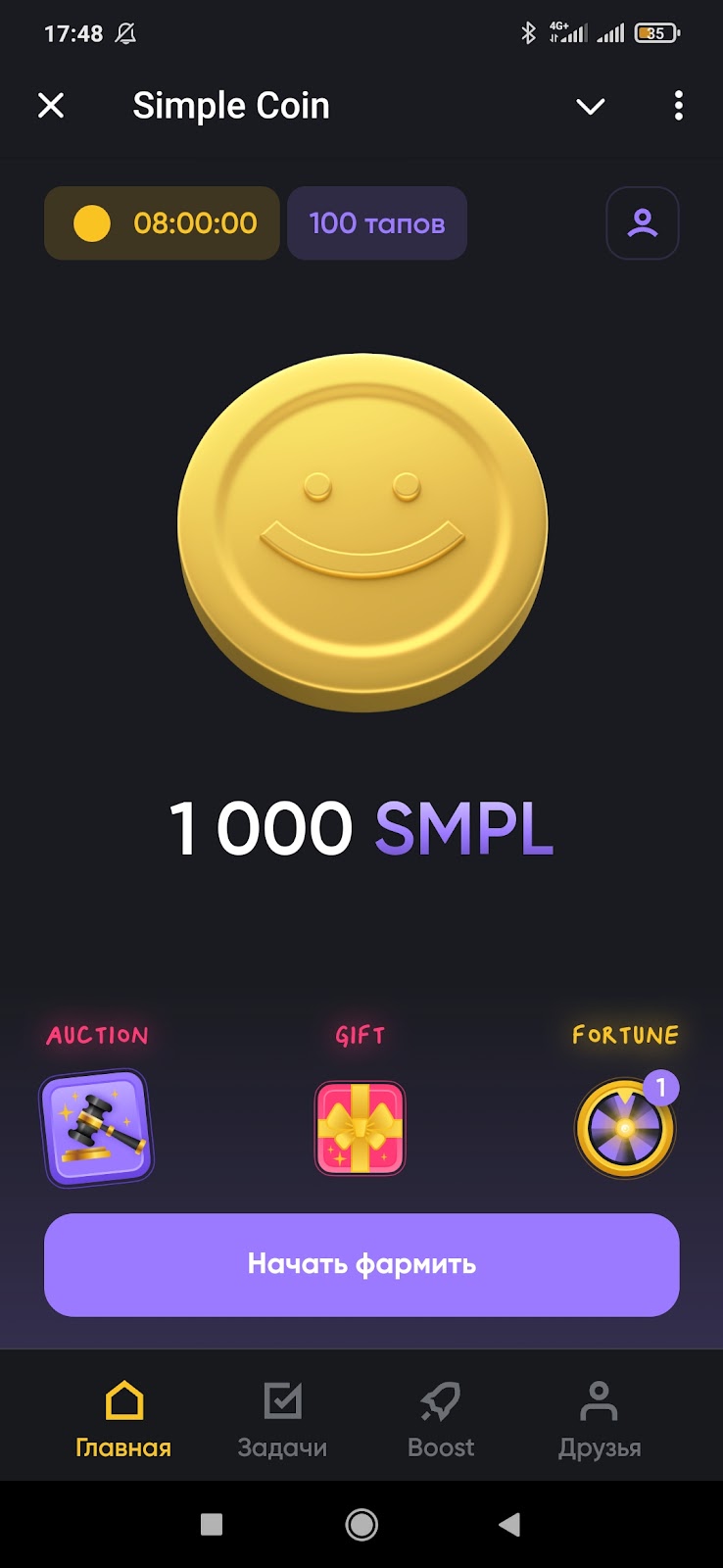This screenshot has width=723, height=1568.
Task: Spin the Fortune wheel
Action: click(x=625, y=1128)
